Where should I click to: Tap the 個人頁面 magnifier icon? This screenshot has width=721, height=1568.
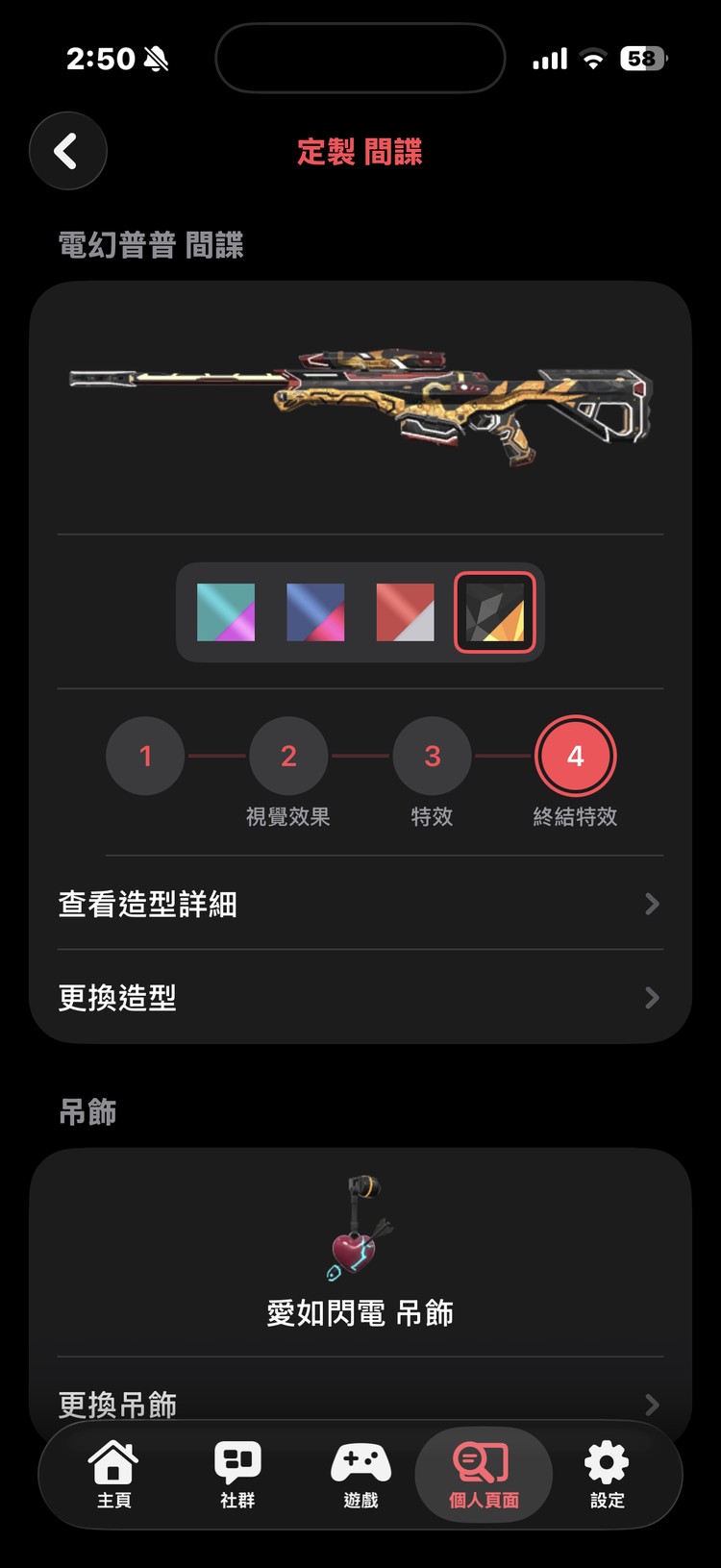point(484,1461)
